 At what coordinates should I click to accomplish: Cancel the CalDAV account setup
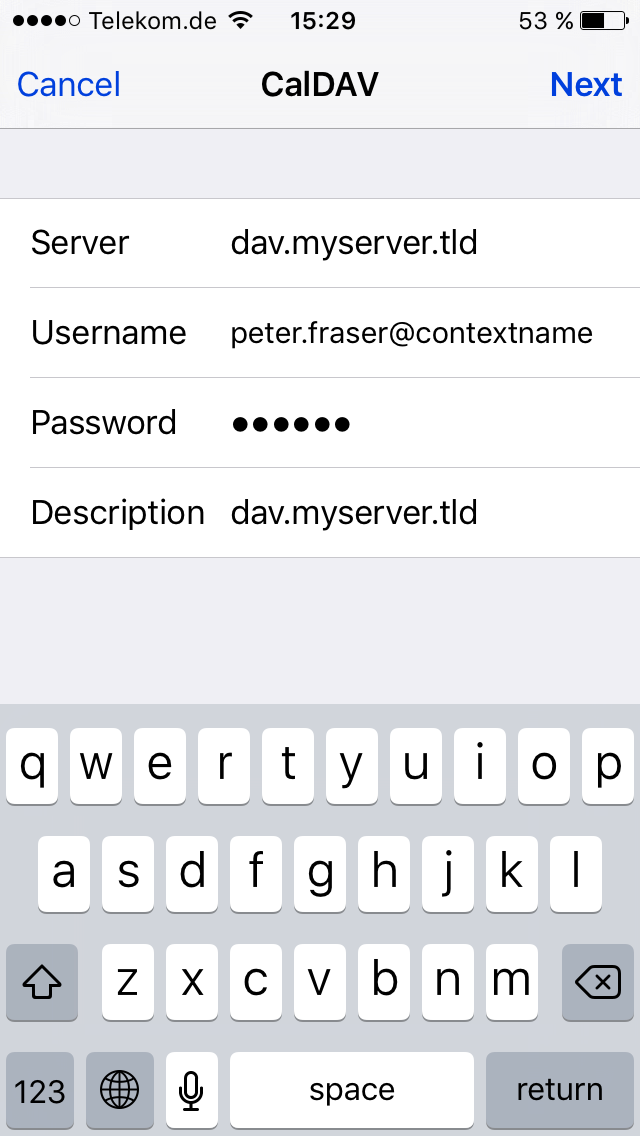coord(69,85)
